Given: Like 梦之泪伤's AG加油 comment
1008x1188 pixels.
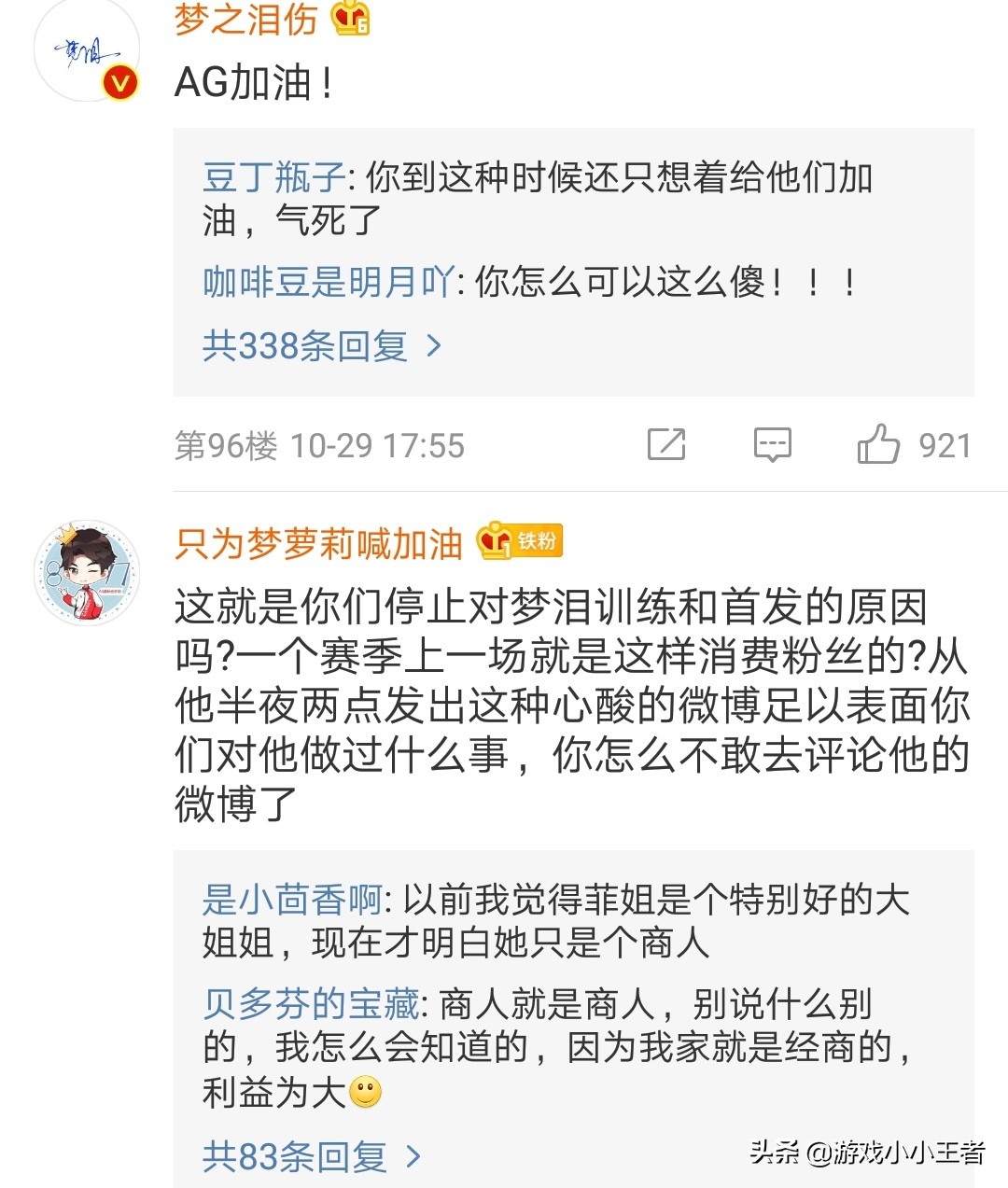Looking at the screenshot, I should click(x=879, y=444).
